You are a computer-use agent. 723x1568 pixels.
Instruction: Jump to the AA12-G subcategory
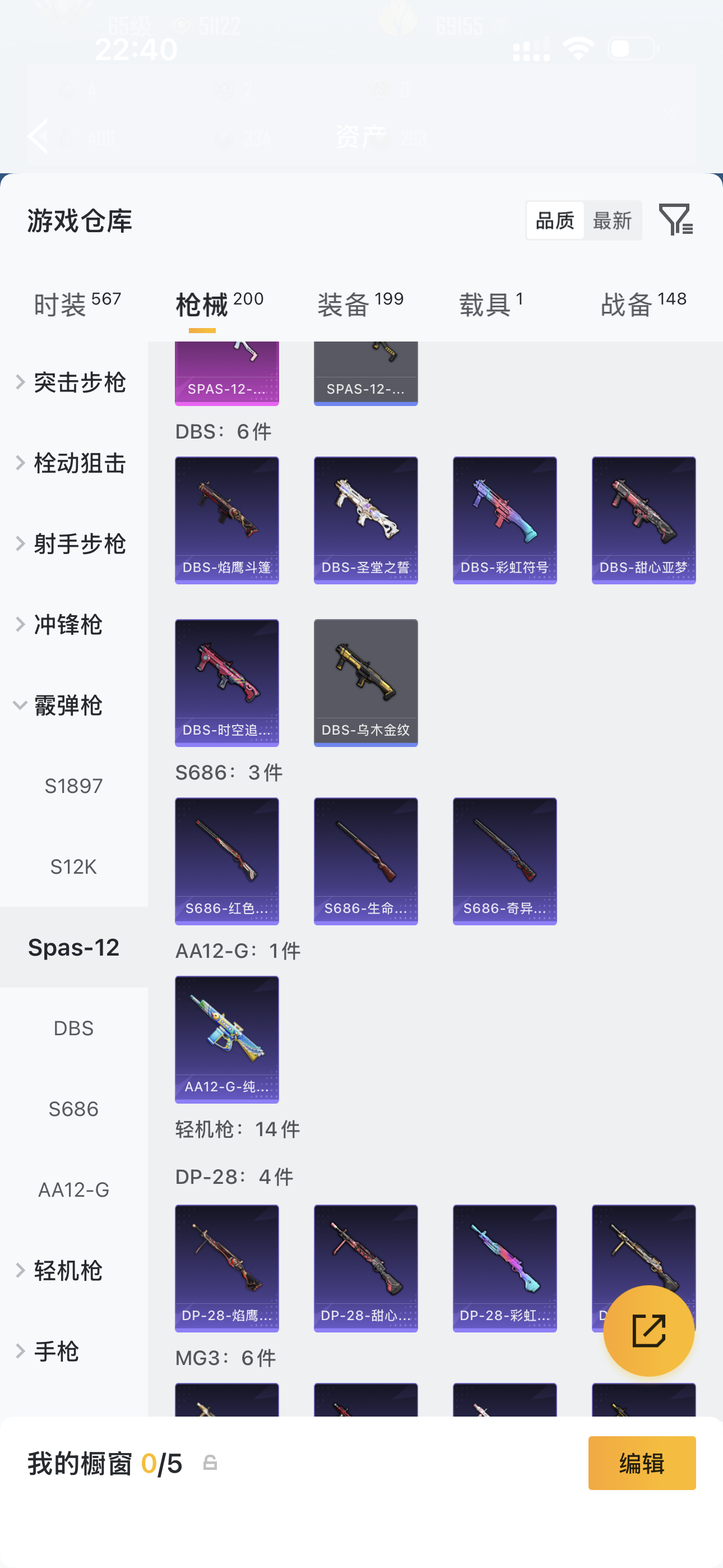coord(73,1189)
